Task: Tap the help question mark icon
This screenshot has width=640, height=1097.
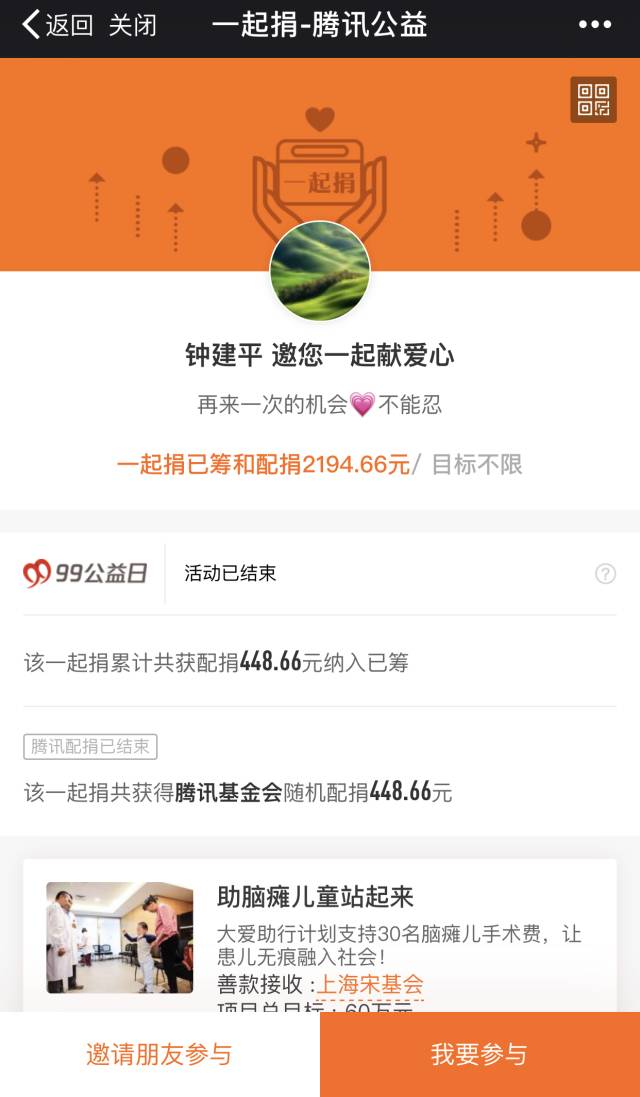Action: click(x=605, y=573)
